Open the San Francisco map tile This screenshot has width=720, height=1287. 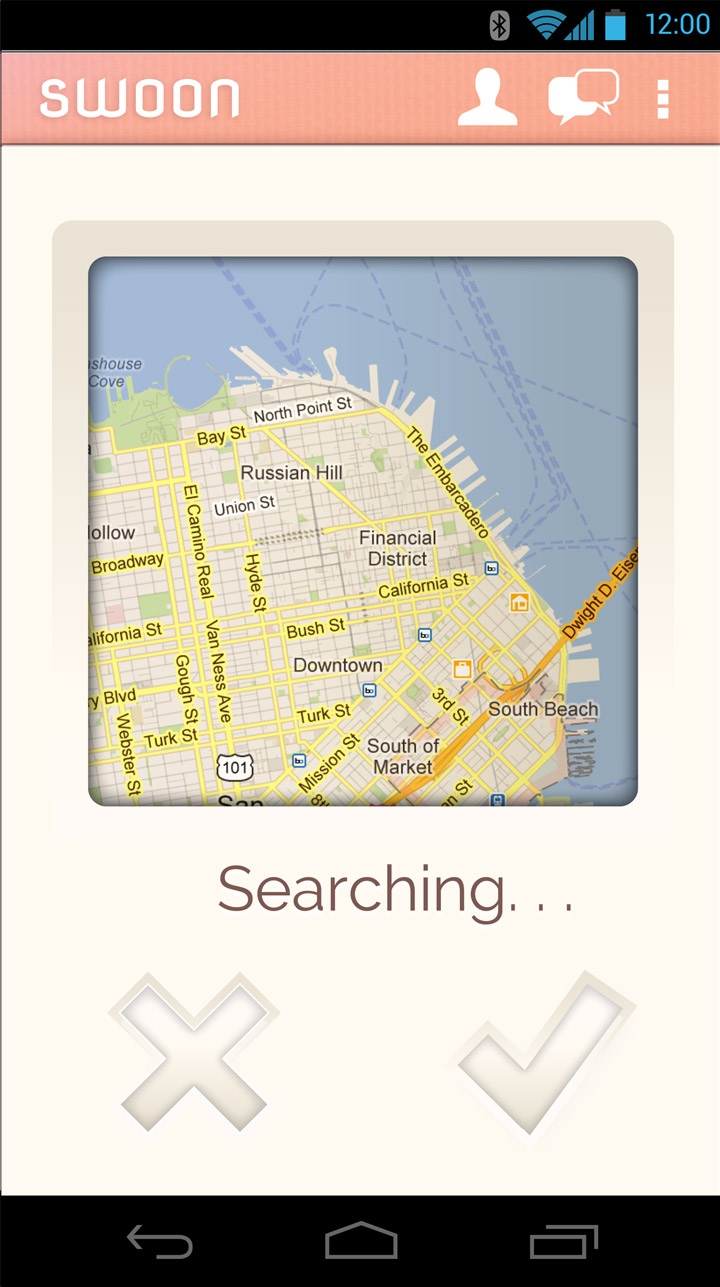click(363, 531)
